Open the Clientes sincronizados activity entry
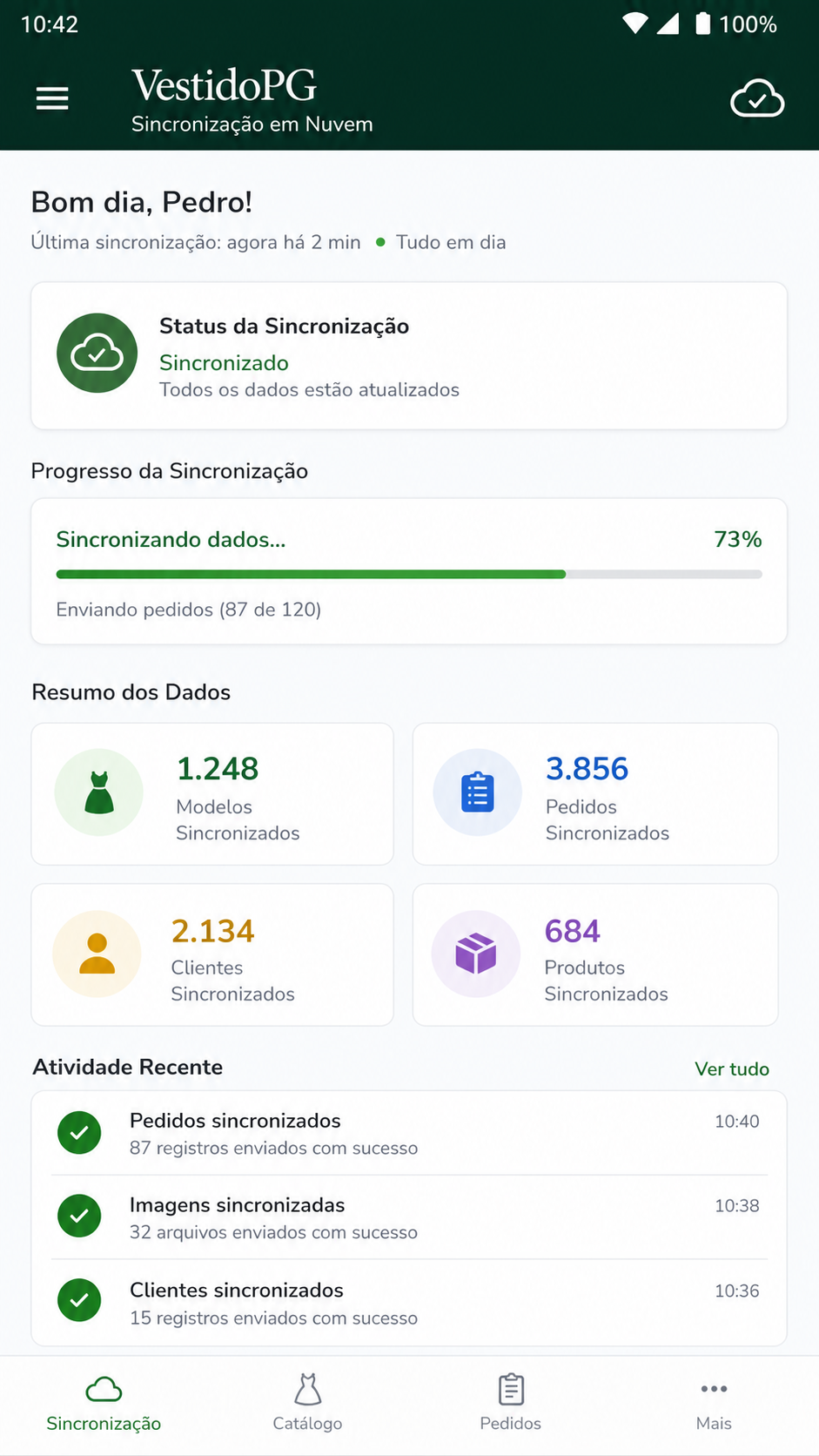This screenshot has width=819, height=1456. click(x=409, y=1303)
